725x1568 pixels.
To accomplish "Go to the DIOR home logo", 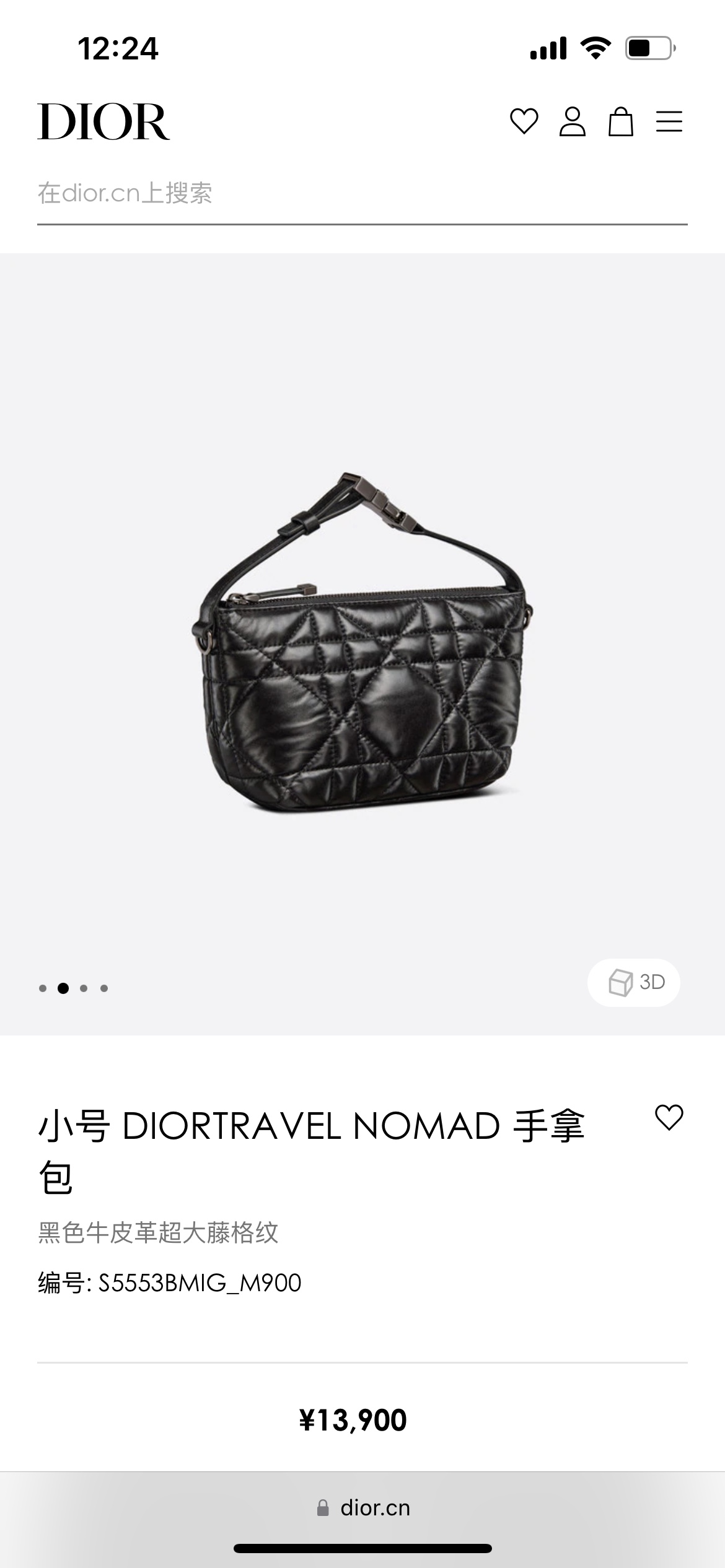I will tap(103, 122).
